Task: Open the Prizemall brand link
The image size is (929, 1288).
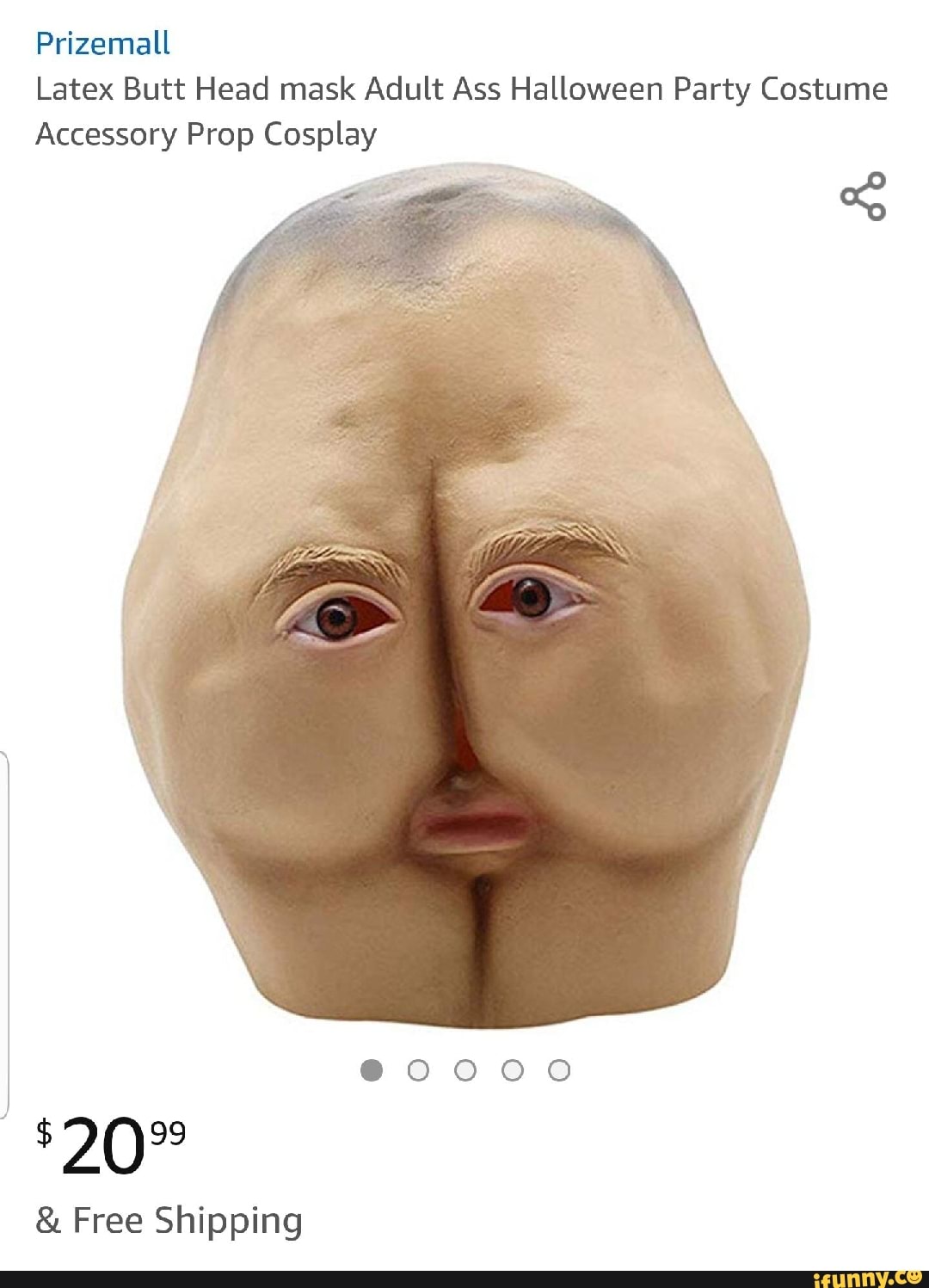Action: (x=102, y=43)
